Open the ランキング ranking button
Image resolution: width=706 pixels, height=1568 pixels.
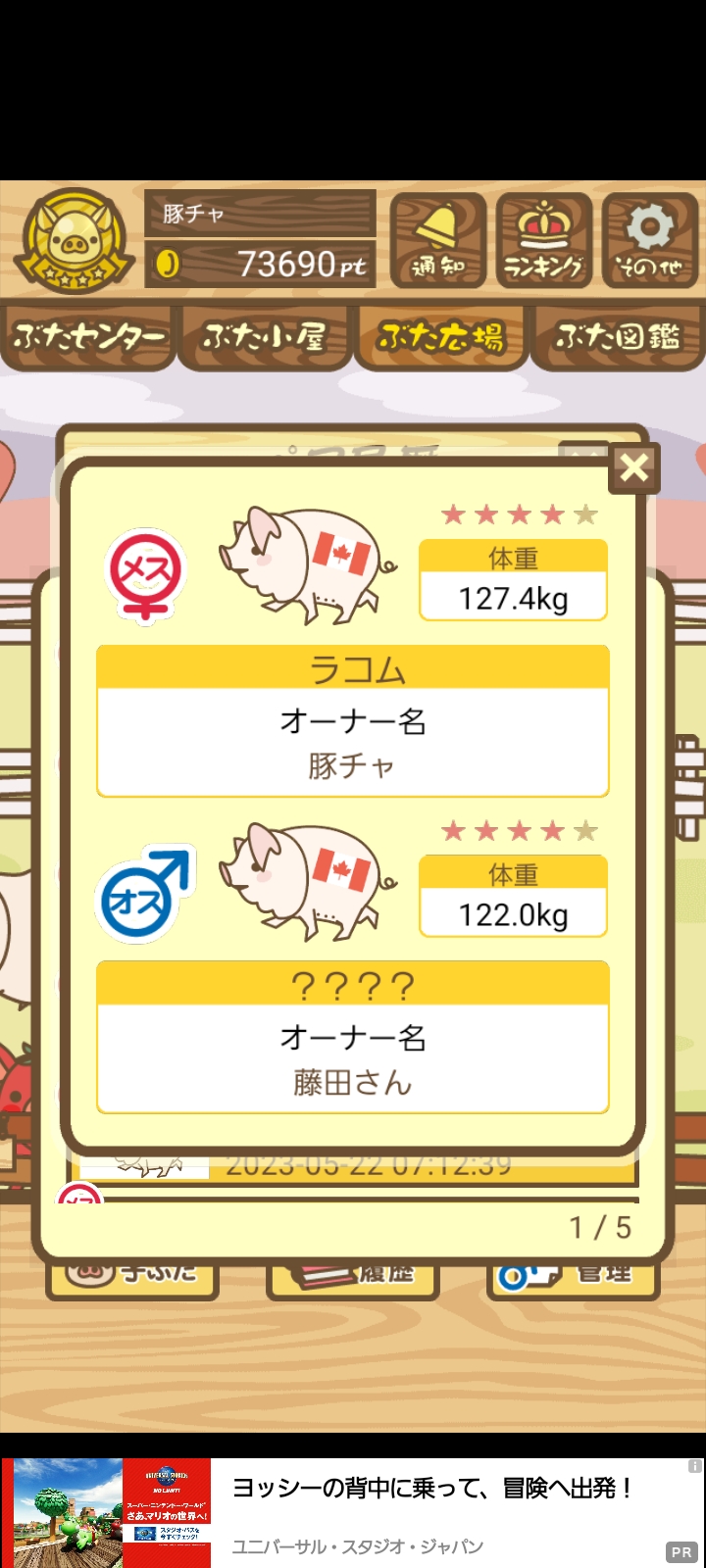(543, 240)
